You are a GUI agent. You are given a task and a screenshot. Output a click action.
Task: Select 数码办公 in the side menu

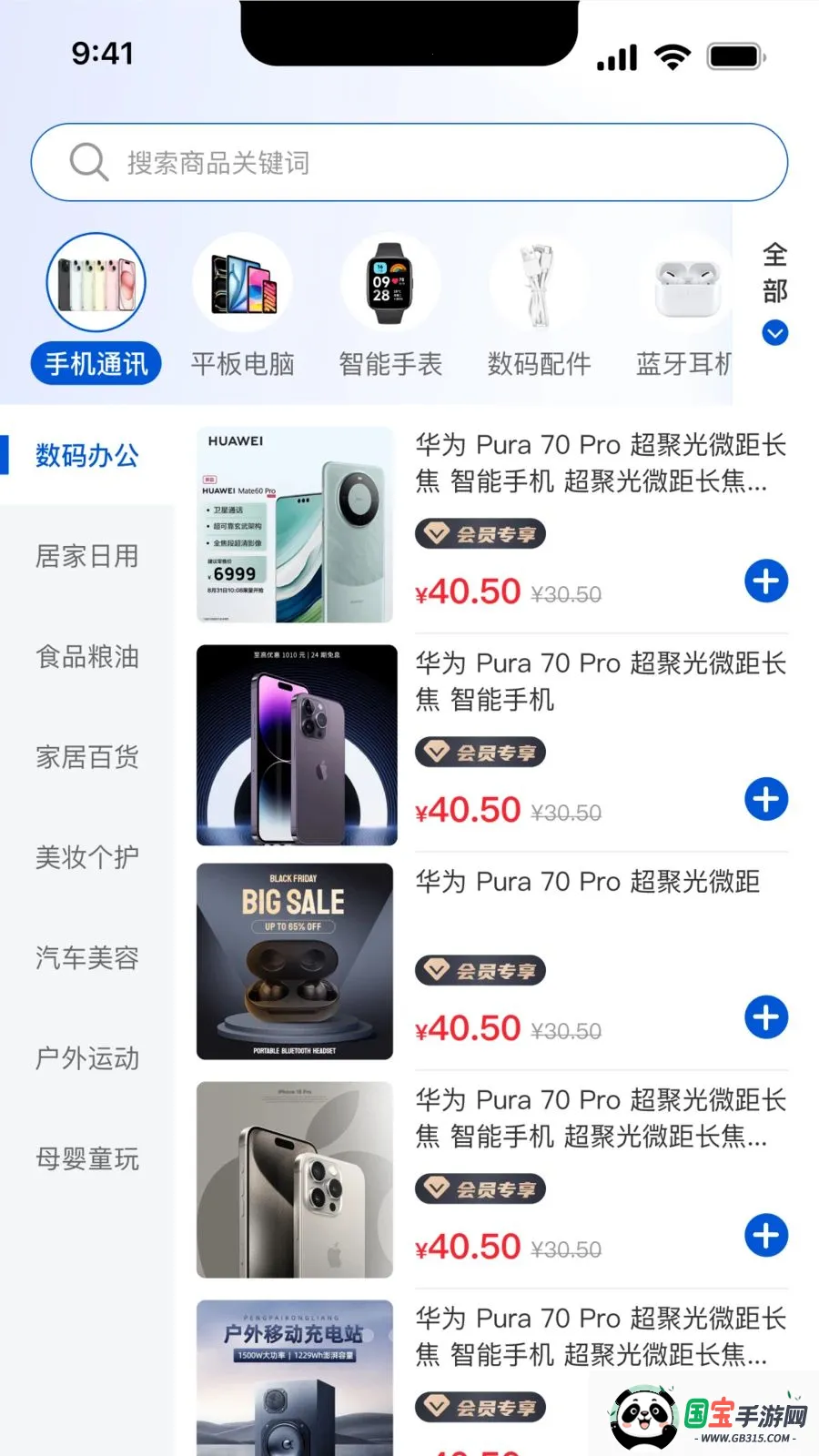[x=87, y=455]
